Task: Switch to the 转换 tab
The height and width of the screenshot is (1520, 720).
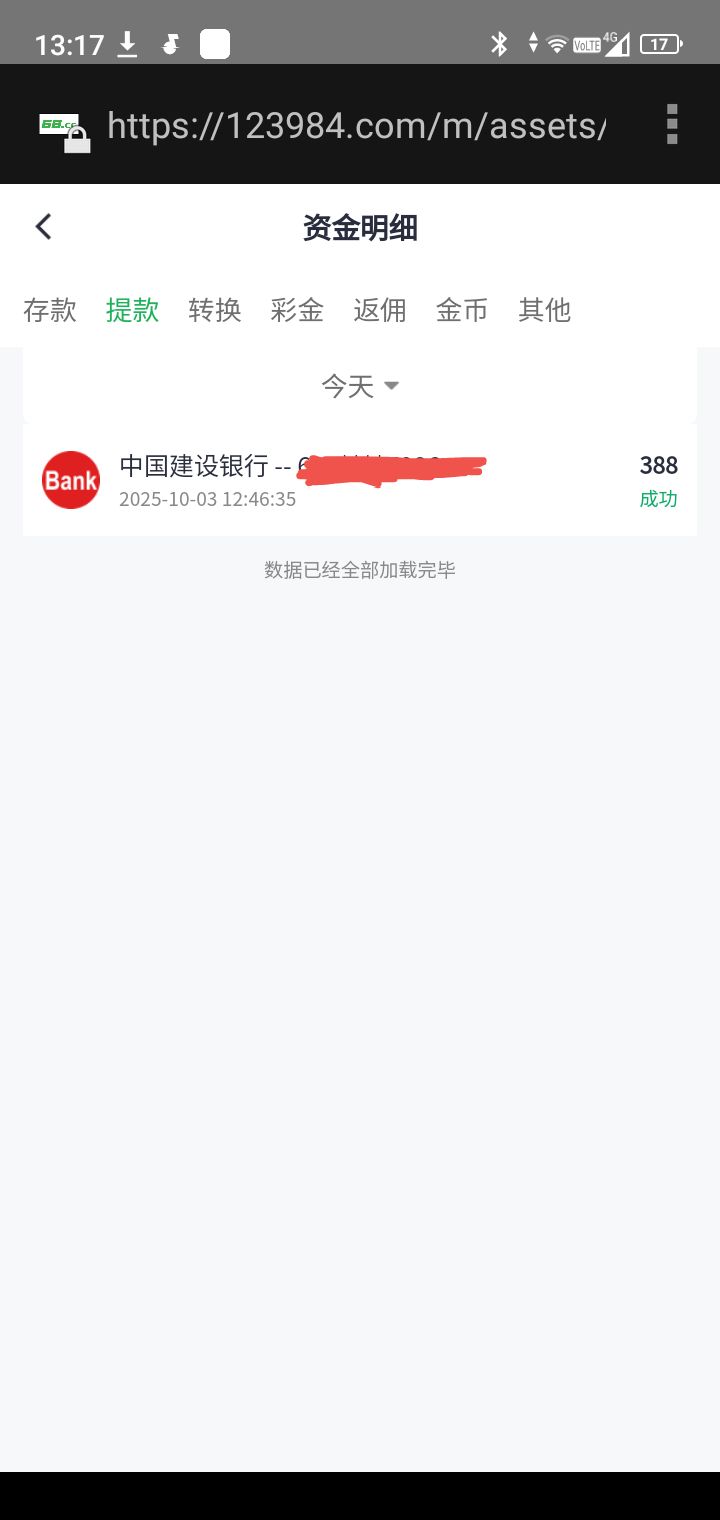Action: click(215, 310)
